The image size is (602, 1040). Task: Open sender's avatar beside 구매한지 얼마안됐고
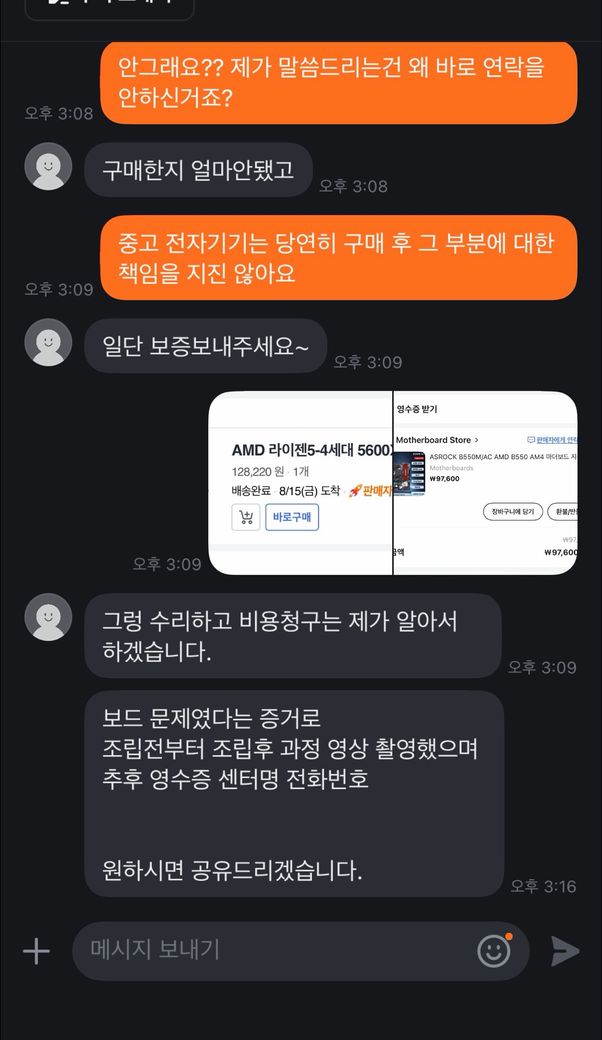click(48, 167)
